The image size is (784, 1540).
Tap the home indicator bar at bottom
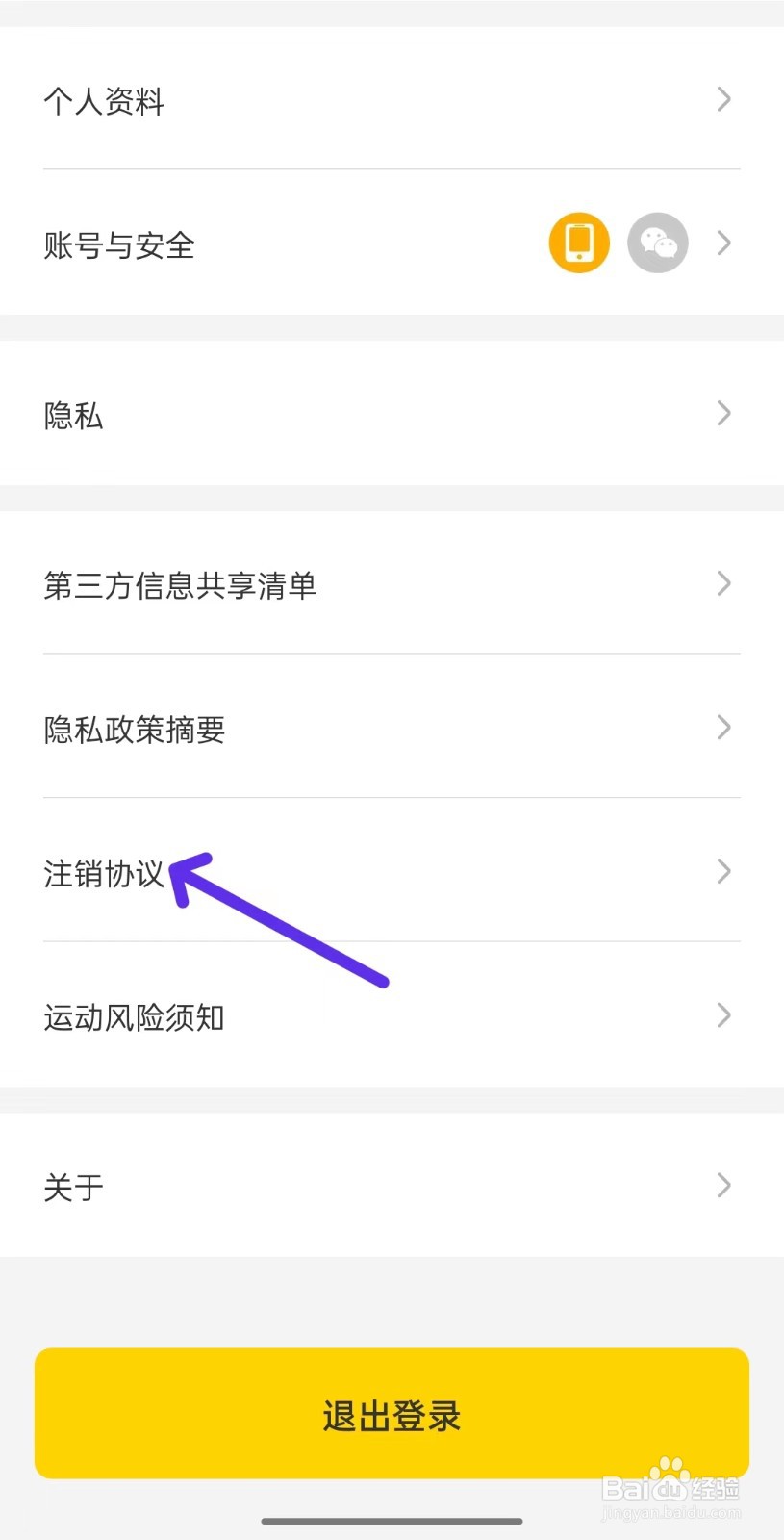[x=392, y=1521]
